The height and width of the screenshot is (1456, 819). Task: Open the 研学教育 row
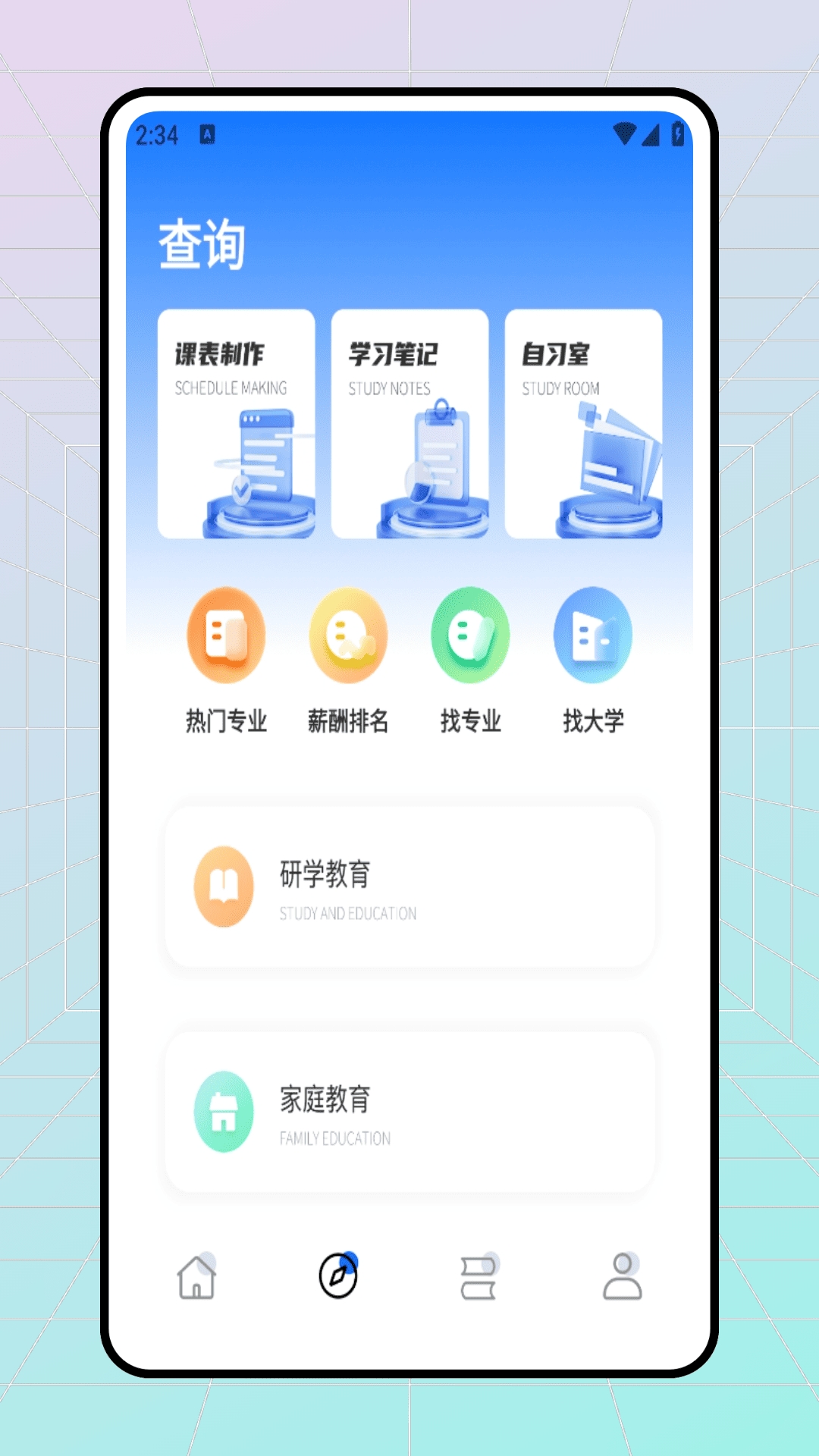pyautogui.click(x=409, y=887)
